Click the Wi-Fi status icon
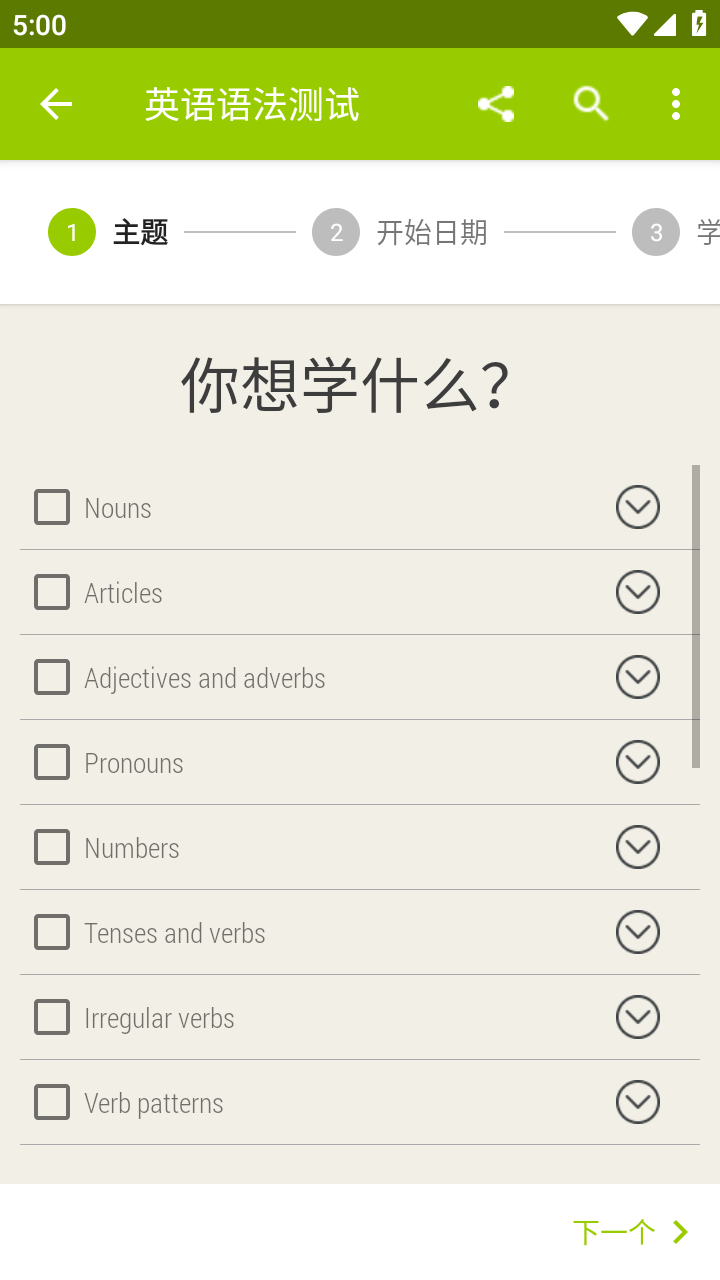Image resolution: width=720 pixels, height=1280 pixels. [631, 24]
